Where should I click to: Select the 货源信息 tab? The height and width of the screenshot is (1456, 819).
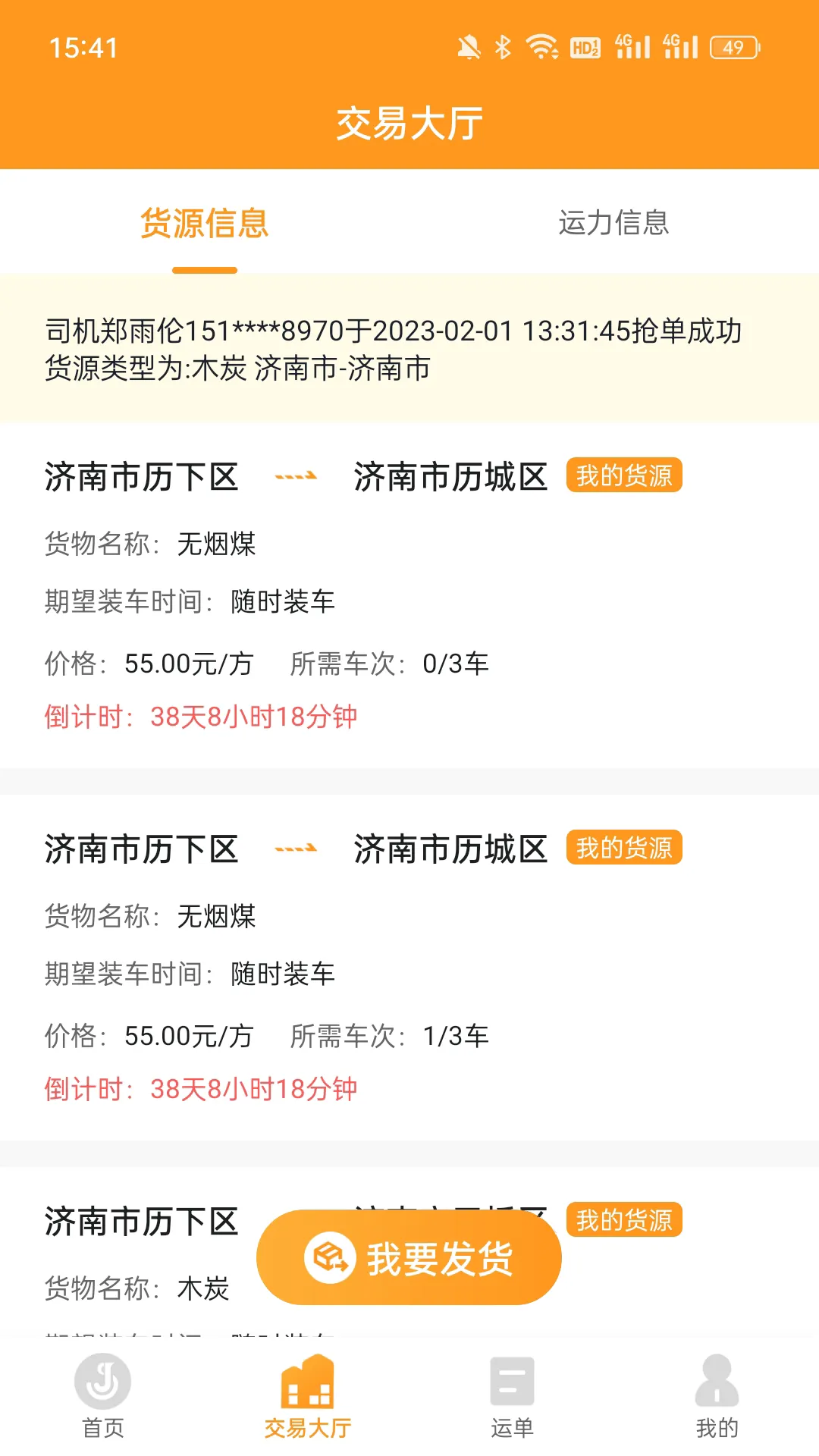(203, 222)
